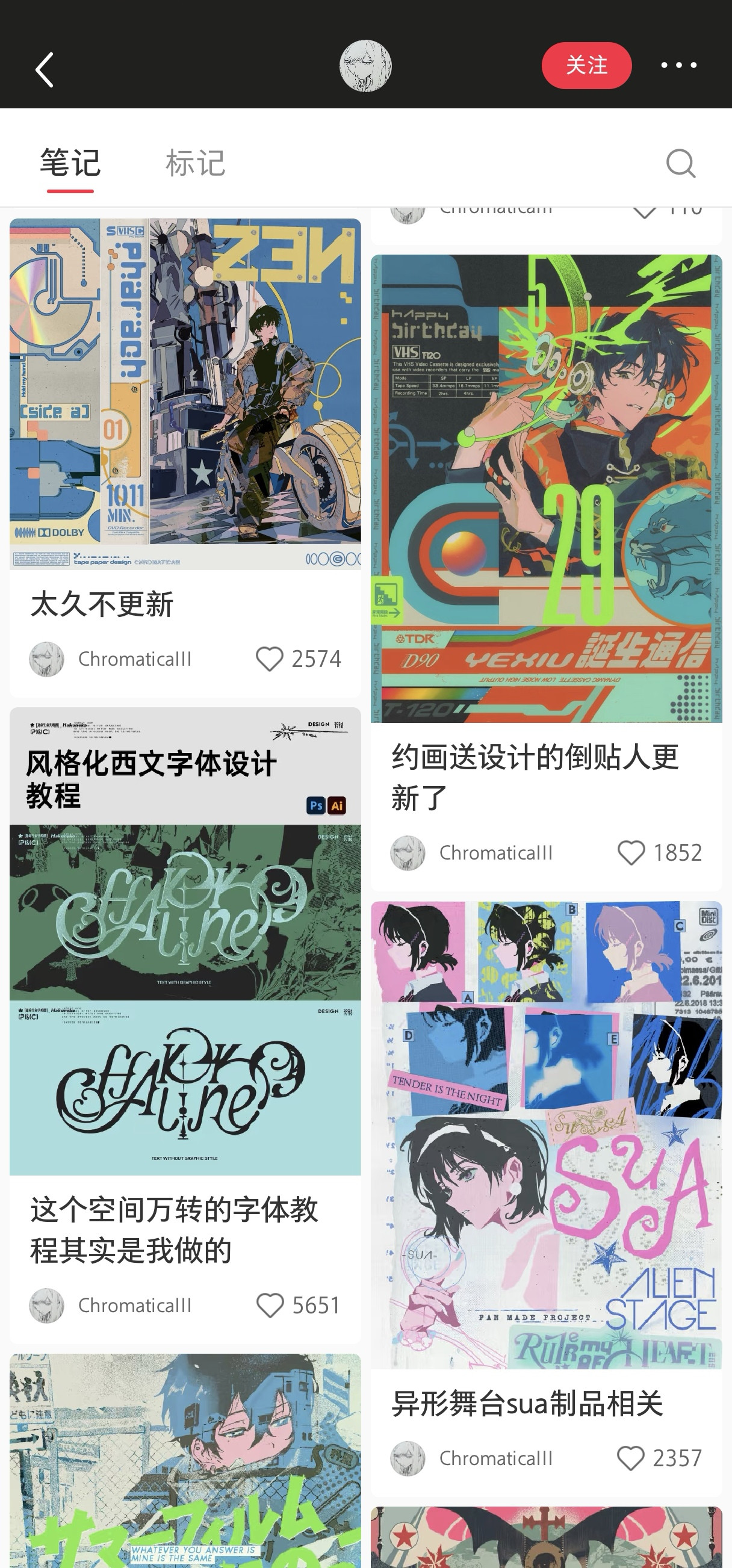Switch to the 标记 tab
This screenshot has width=732, height=1568.
[x=196, y=163]
